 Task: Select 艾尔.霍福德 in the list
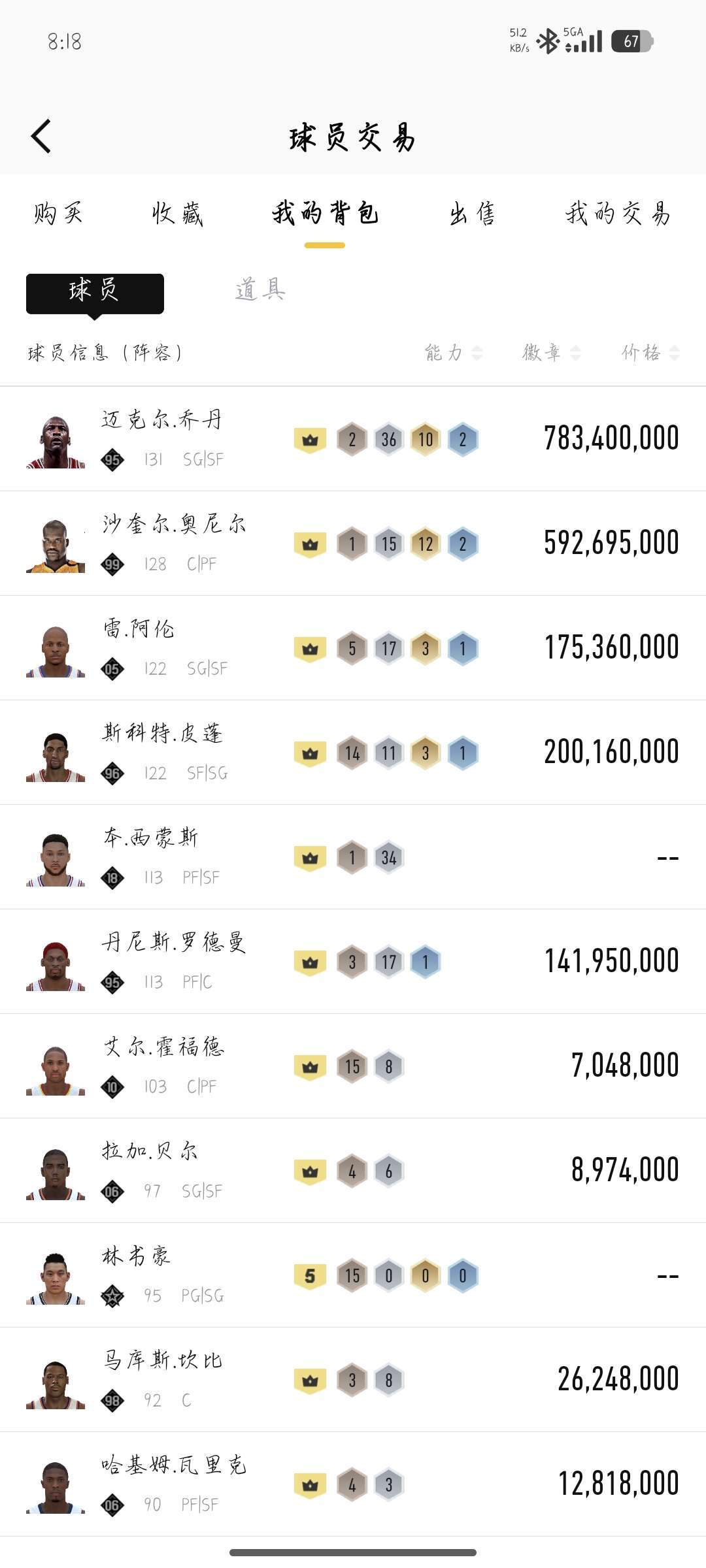point(353,1066)
